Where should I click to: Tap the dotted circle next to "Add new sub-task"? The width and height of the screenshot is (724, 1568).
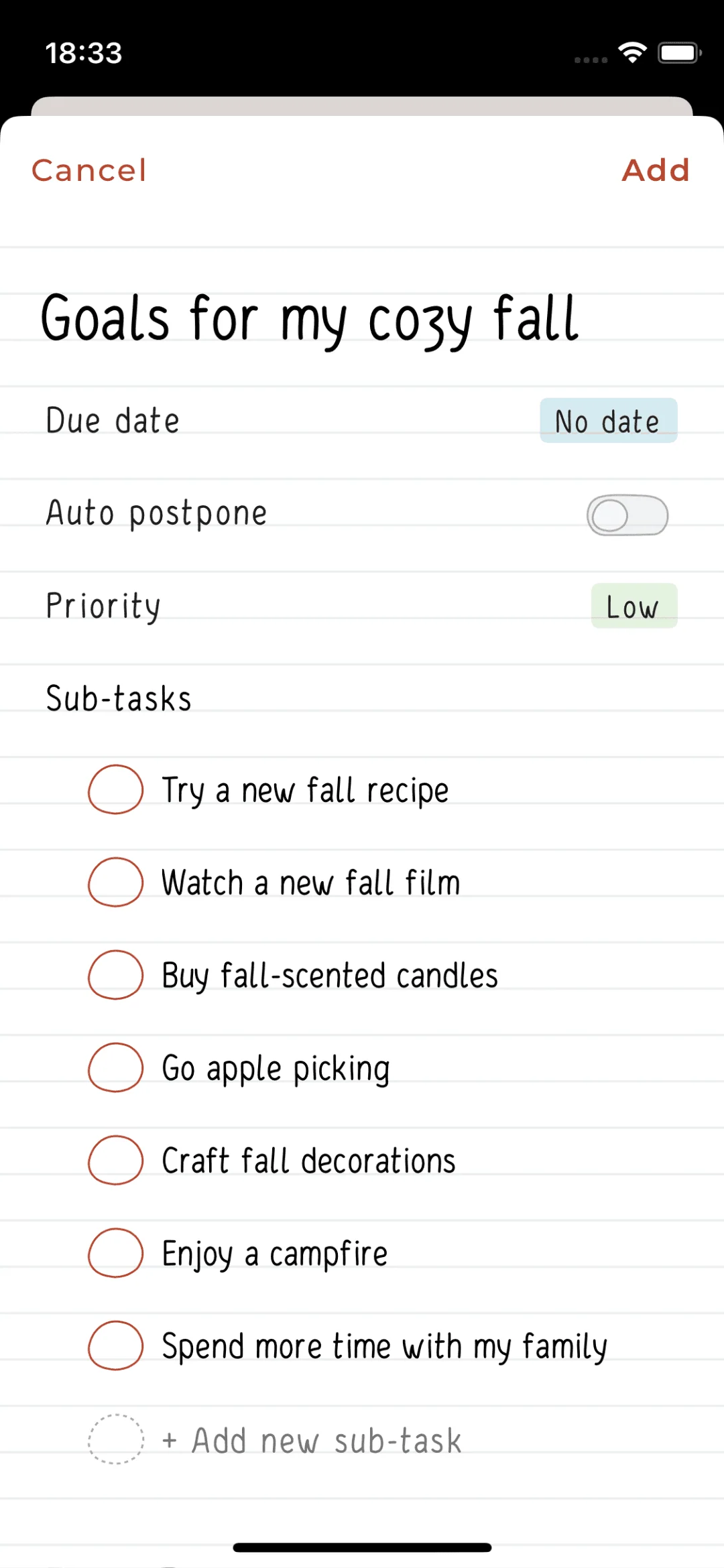point(115,1437)
